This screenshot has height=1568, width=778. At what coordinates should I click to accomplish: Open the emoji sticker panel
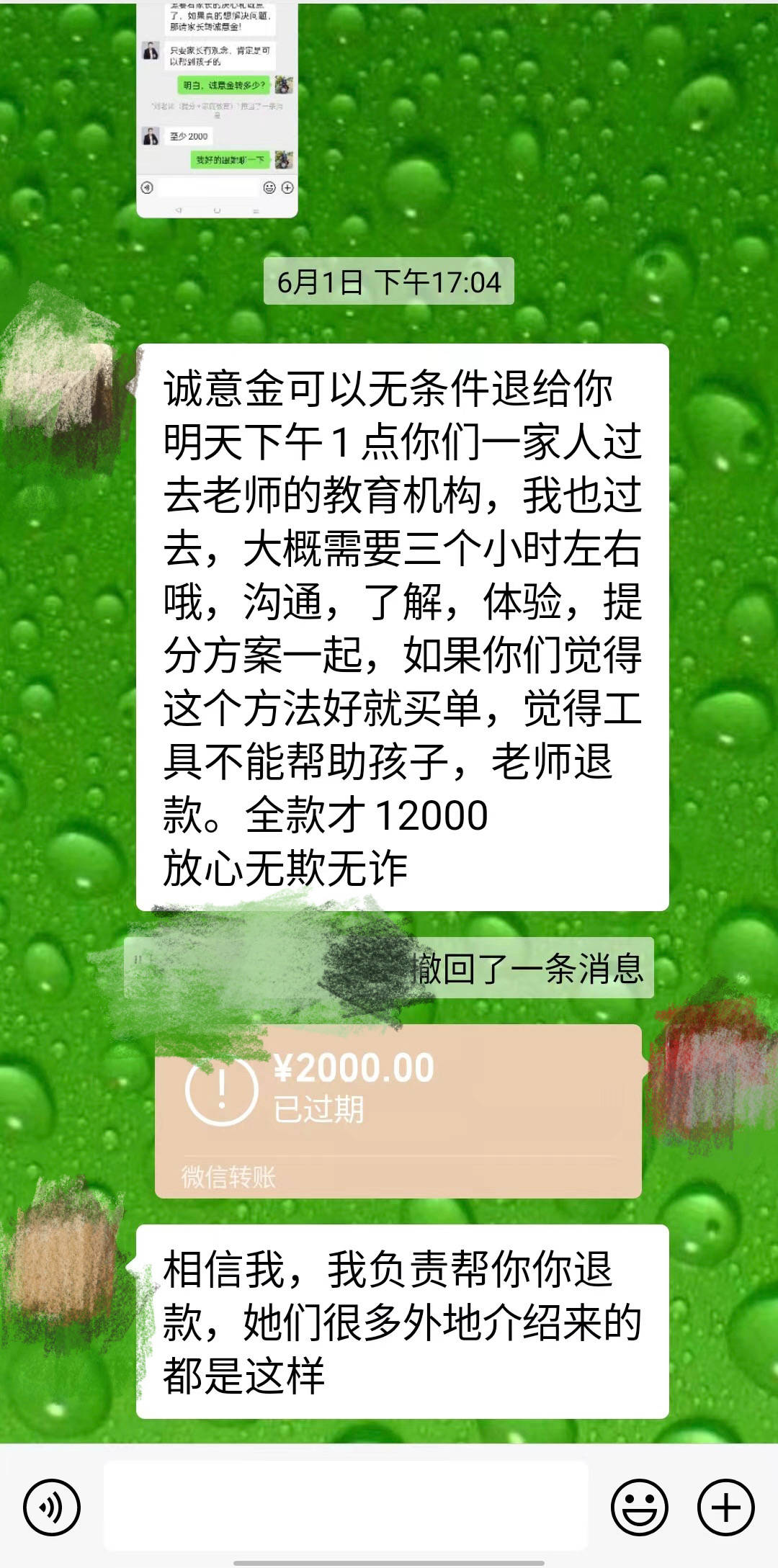639,1507
